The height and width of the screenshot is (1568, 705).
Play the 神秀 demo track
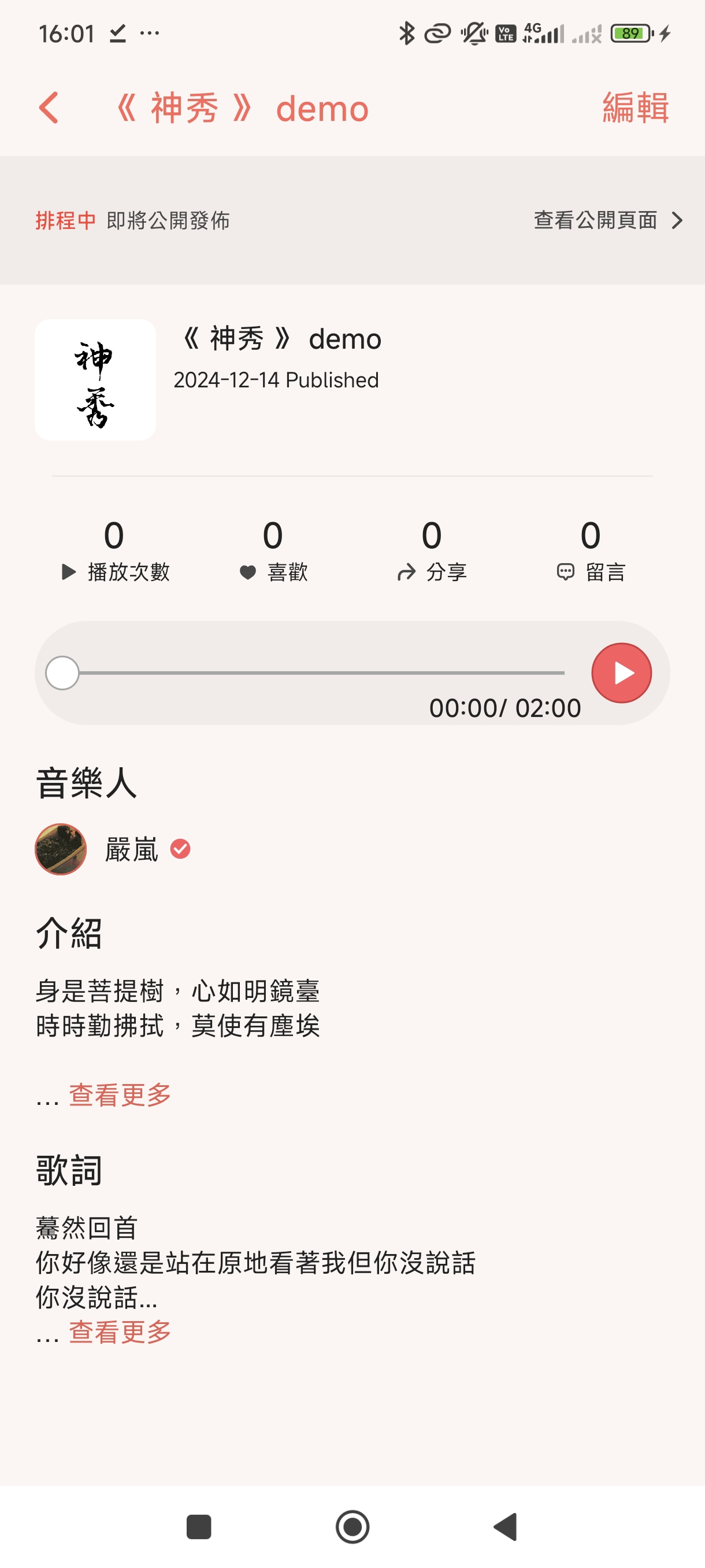[621, 672]
